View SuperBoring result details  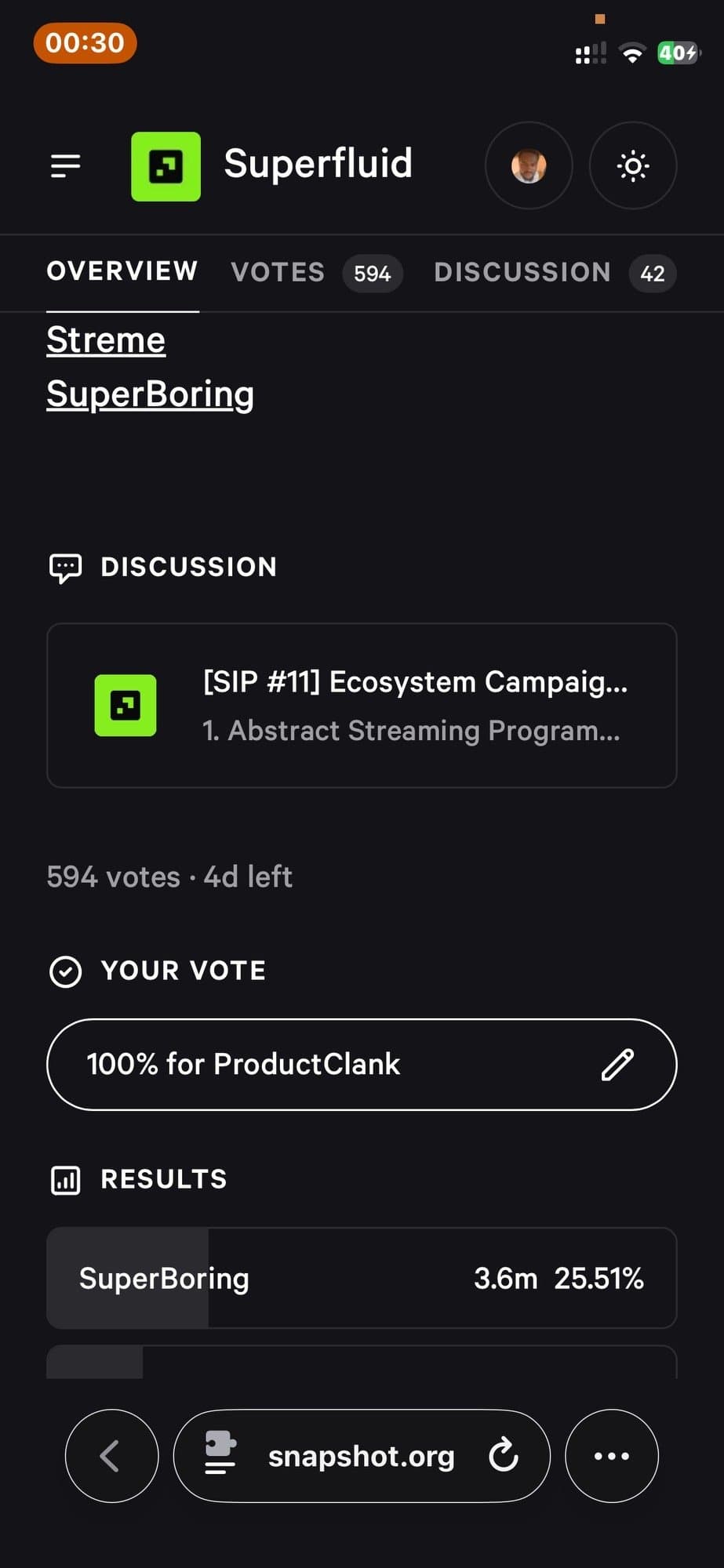pos(362,1278)
